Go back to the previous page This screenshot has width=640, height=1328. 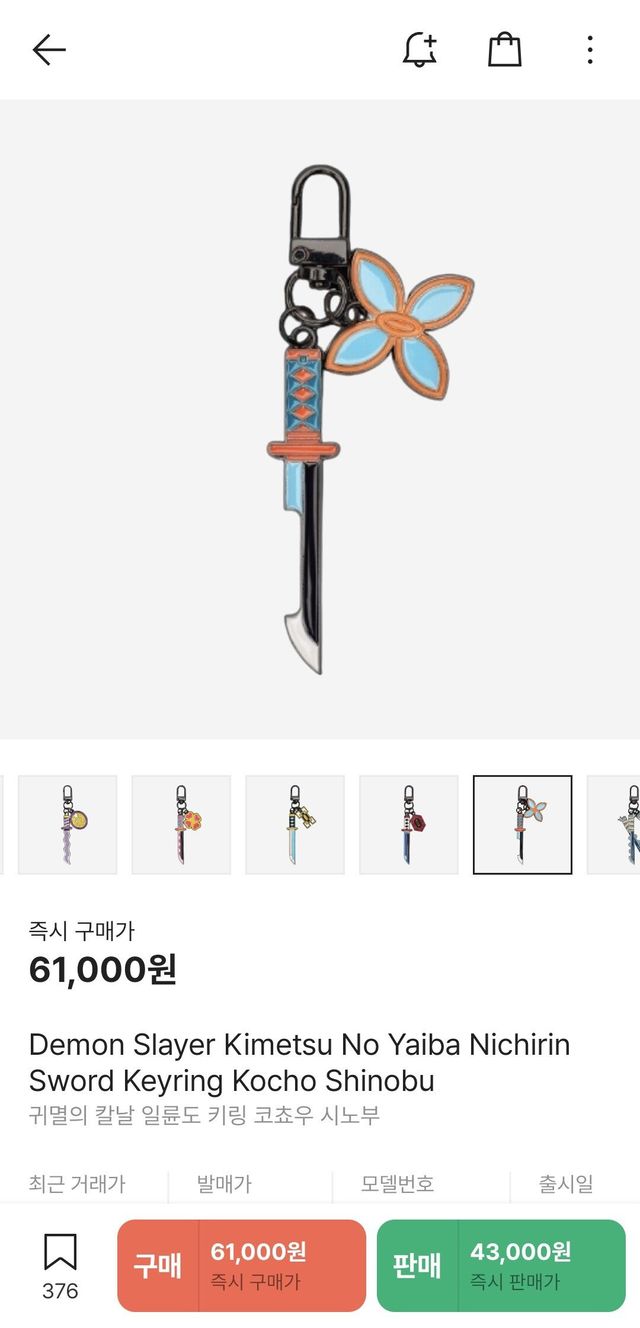tap(48, 49)
